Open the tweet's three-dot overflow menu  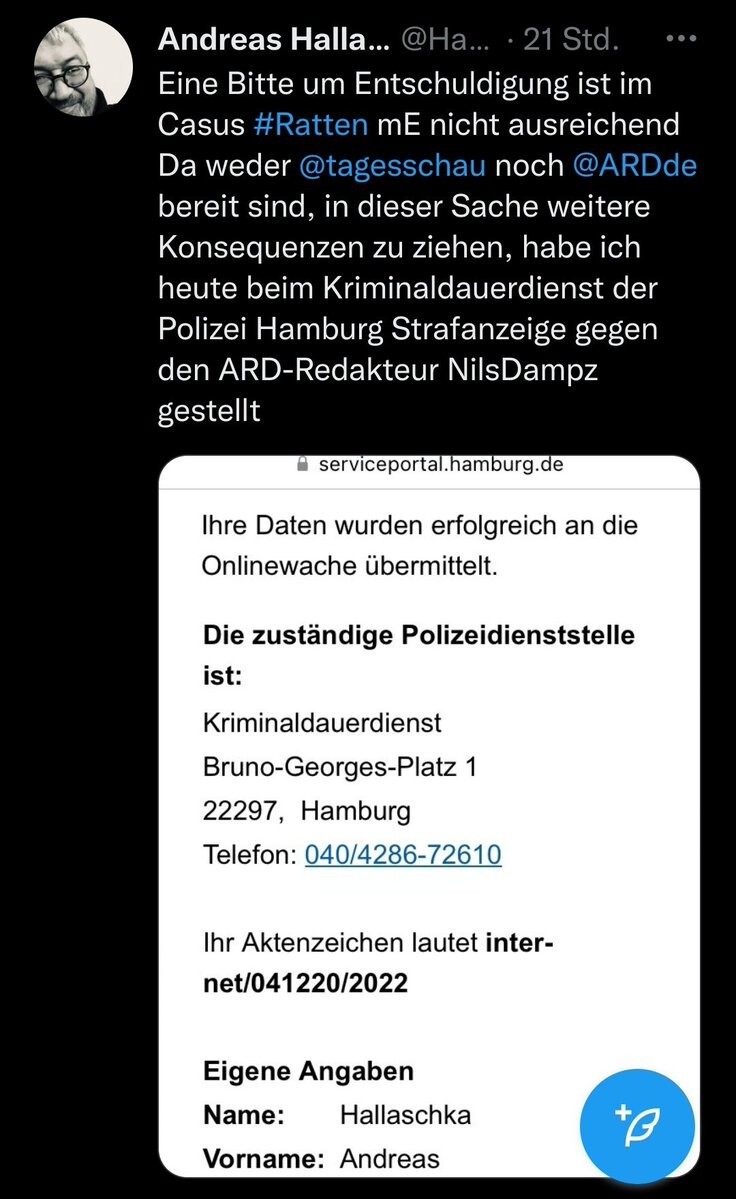[681, 39]
